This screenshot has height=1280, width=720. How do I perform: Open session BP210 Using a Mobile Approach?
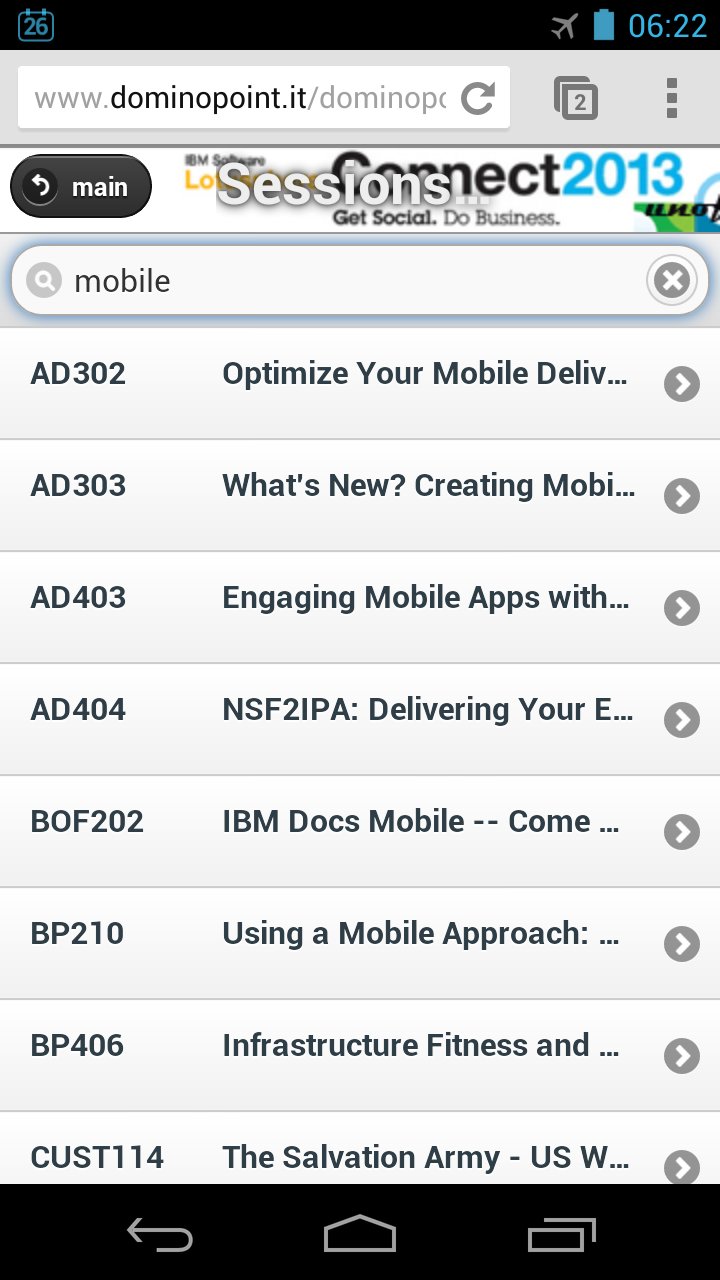tap(360, 943)
